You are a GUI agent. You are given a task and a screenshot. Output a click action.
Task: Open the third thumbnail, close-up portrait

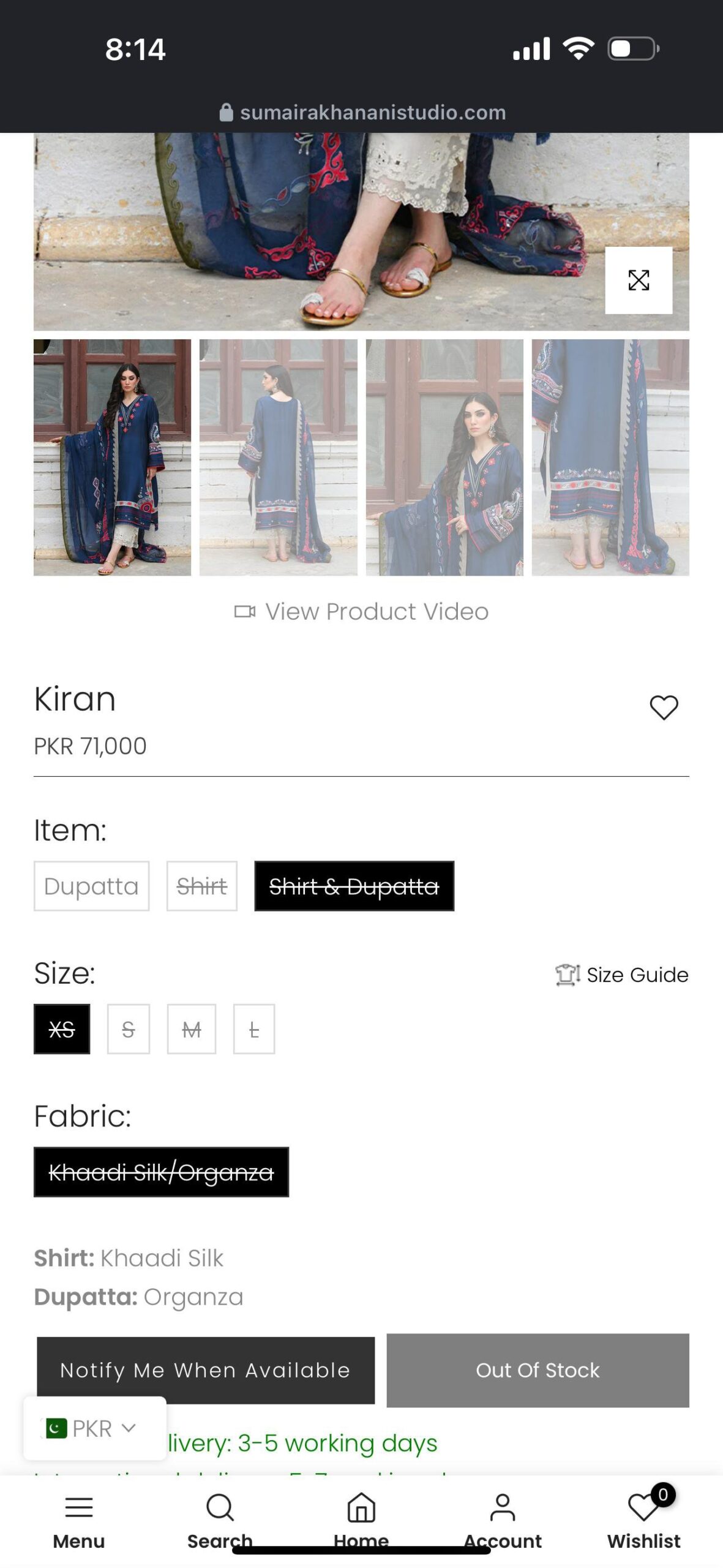tap(444, 457)
